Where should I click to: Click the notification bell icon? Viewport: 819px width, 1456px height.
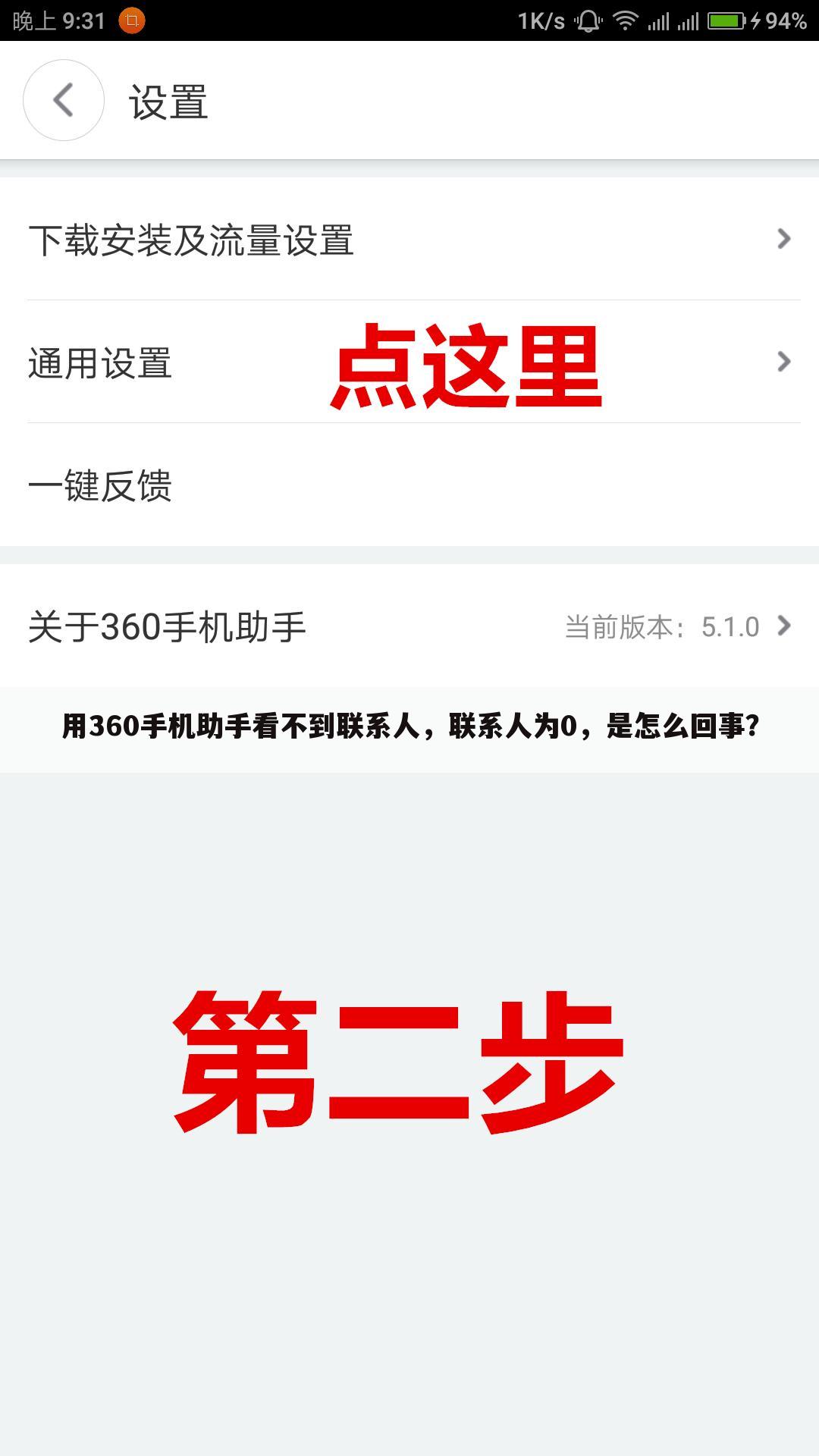tap(588, 20)
